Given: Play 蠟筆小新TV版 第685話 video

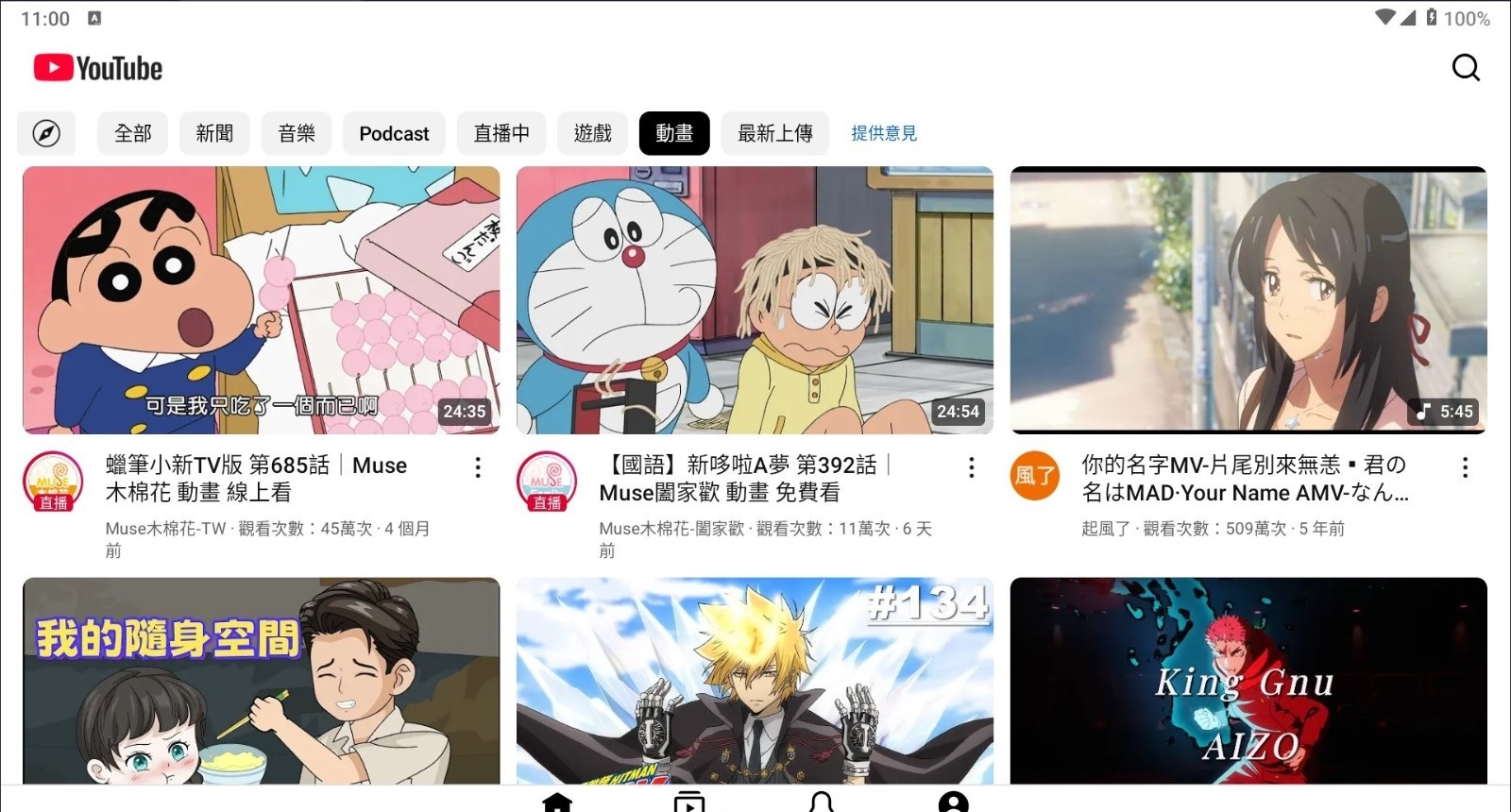Looking at the screenshot, I should click(x=261, y=300).
